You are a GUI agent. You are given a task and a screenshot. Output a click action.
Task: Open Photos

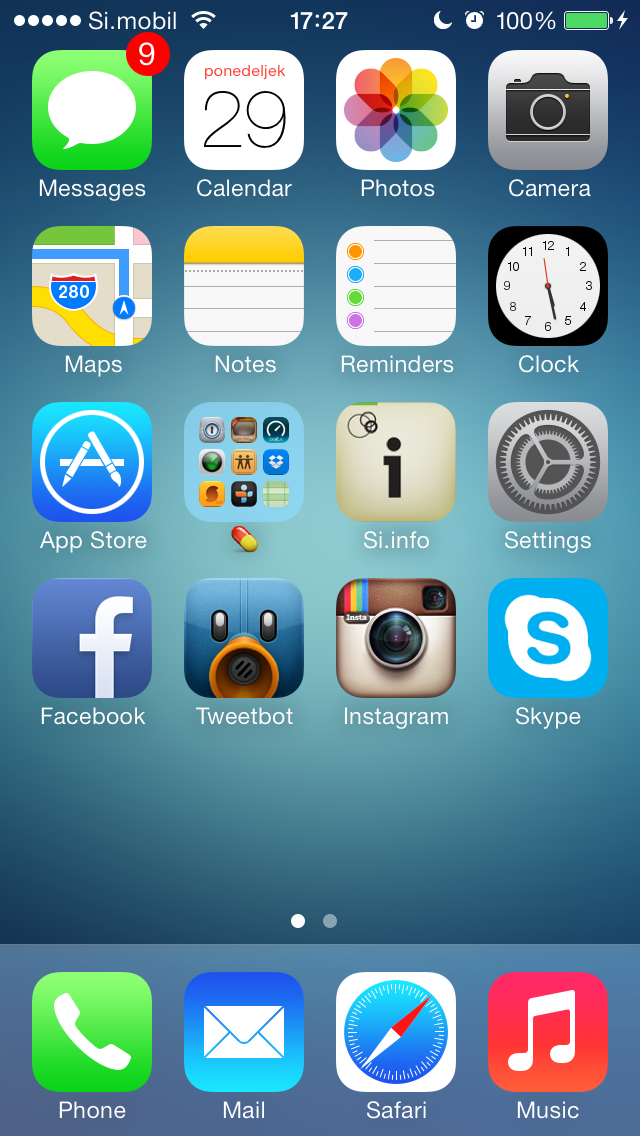[x=396, y=110]
